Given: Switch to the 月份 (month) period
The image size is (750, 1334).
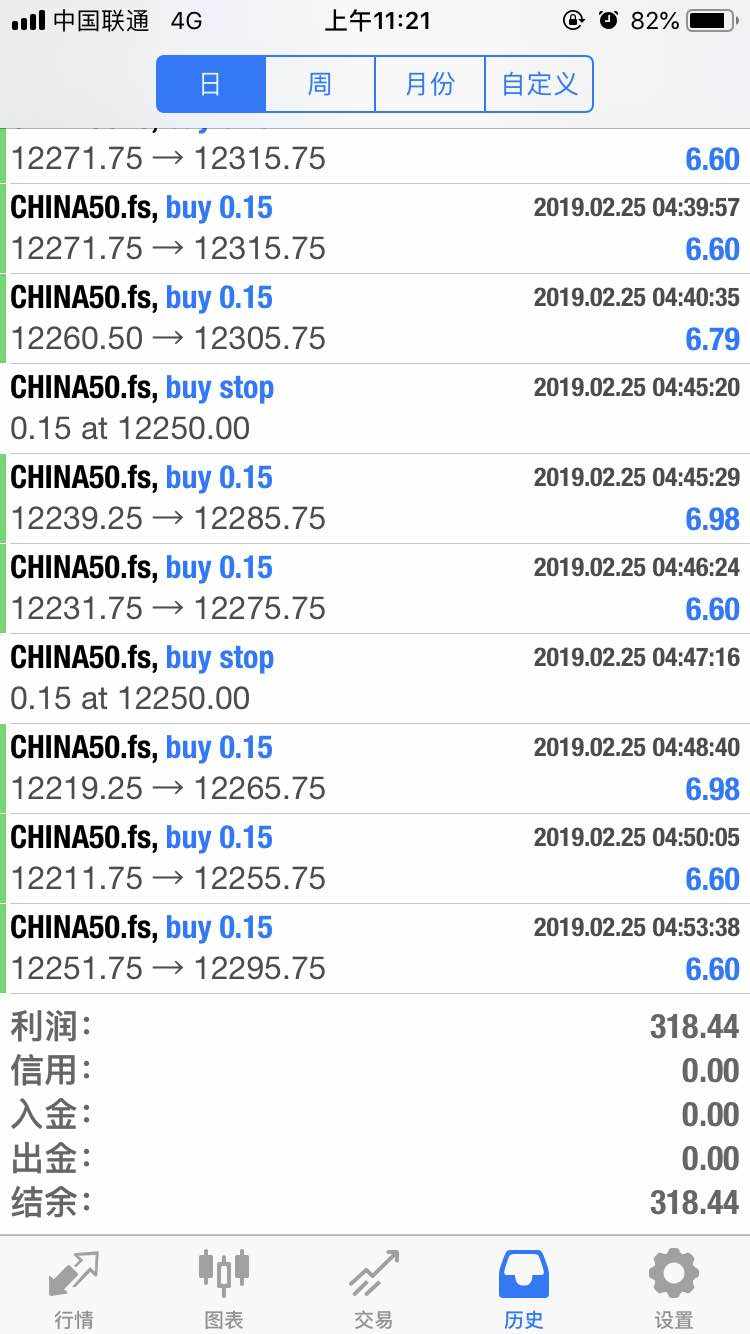Looking at the screenshot, I should click(430, 84).
